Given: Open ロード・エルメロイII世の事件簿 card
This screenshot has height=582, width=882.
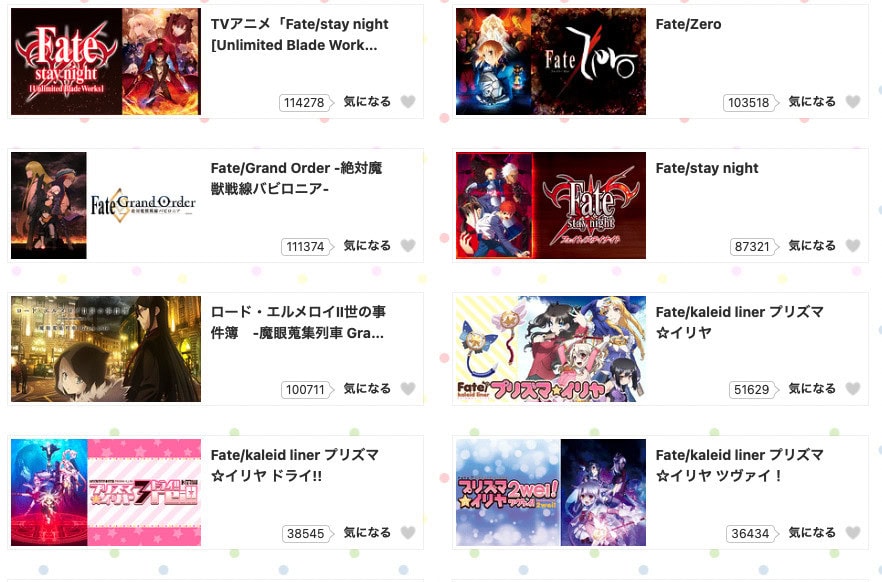Looking at the screenshot, I should [x=296, y=322].
